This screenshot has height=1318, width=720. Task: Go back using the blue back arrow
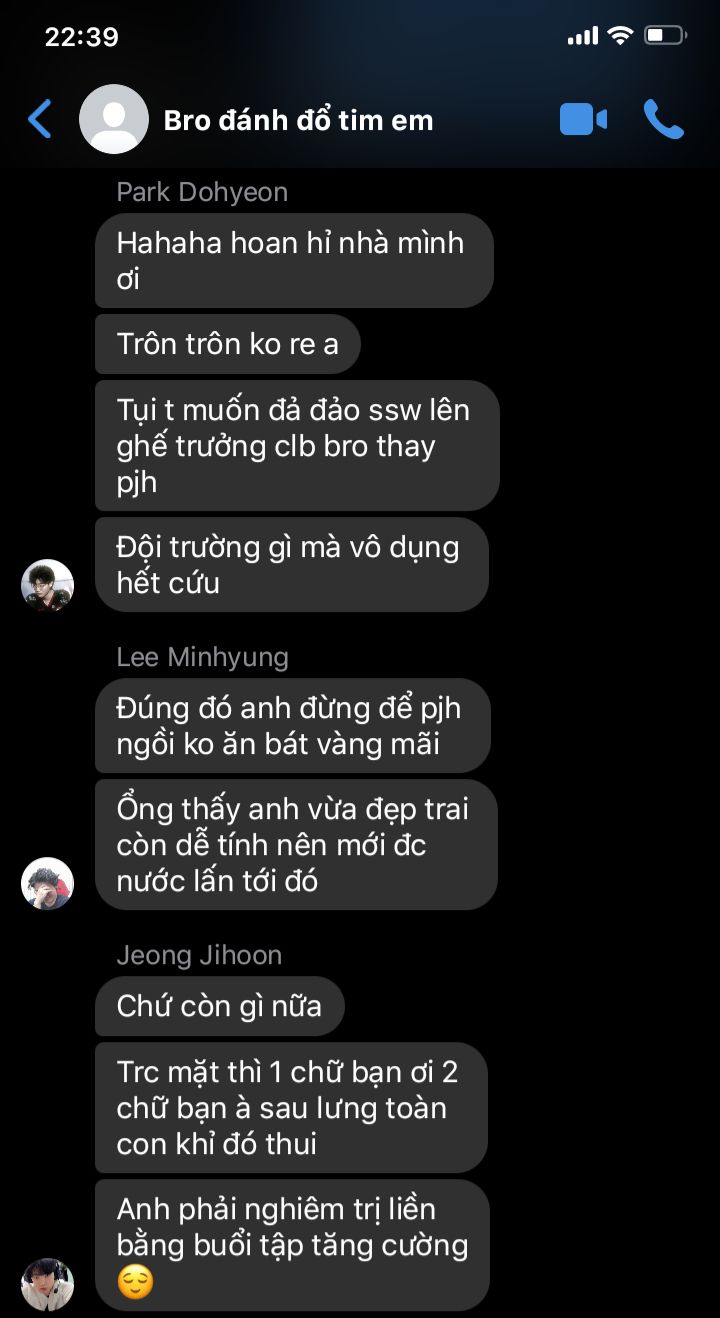point(40,120)
